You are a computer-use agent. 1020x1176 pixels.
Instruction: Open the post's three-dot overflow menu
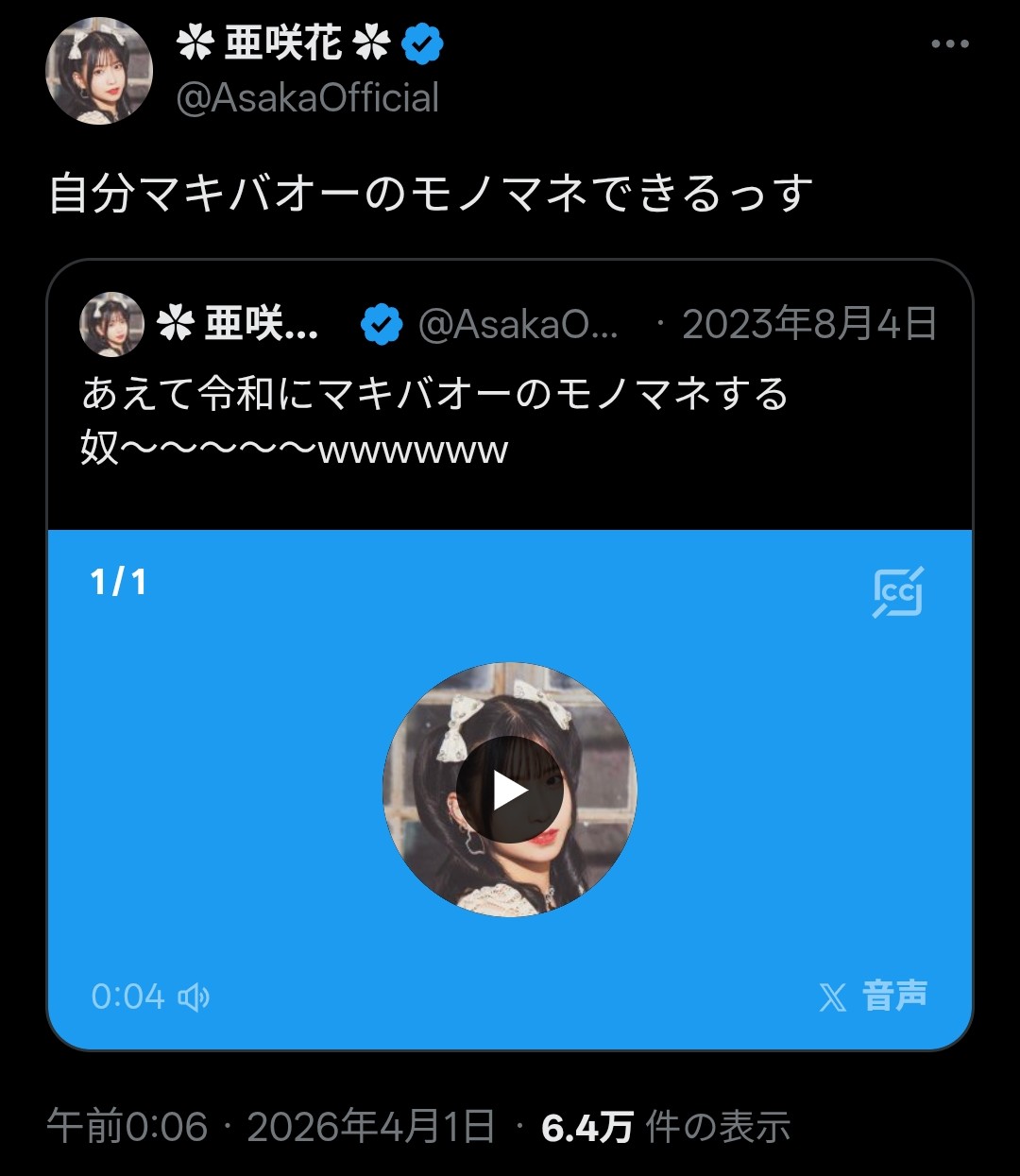pos(949,43)
